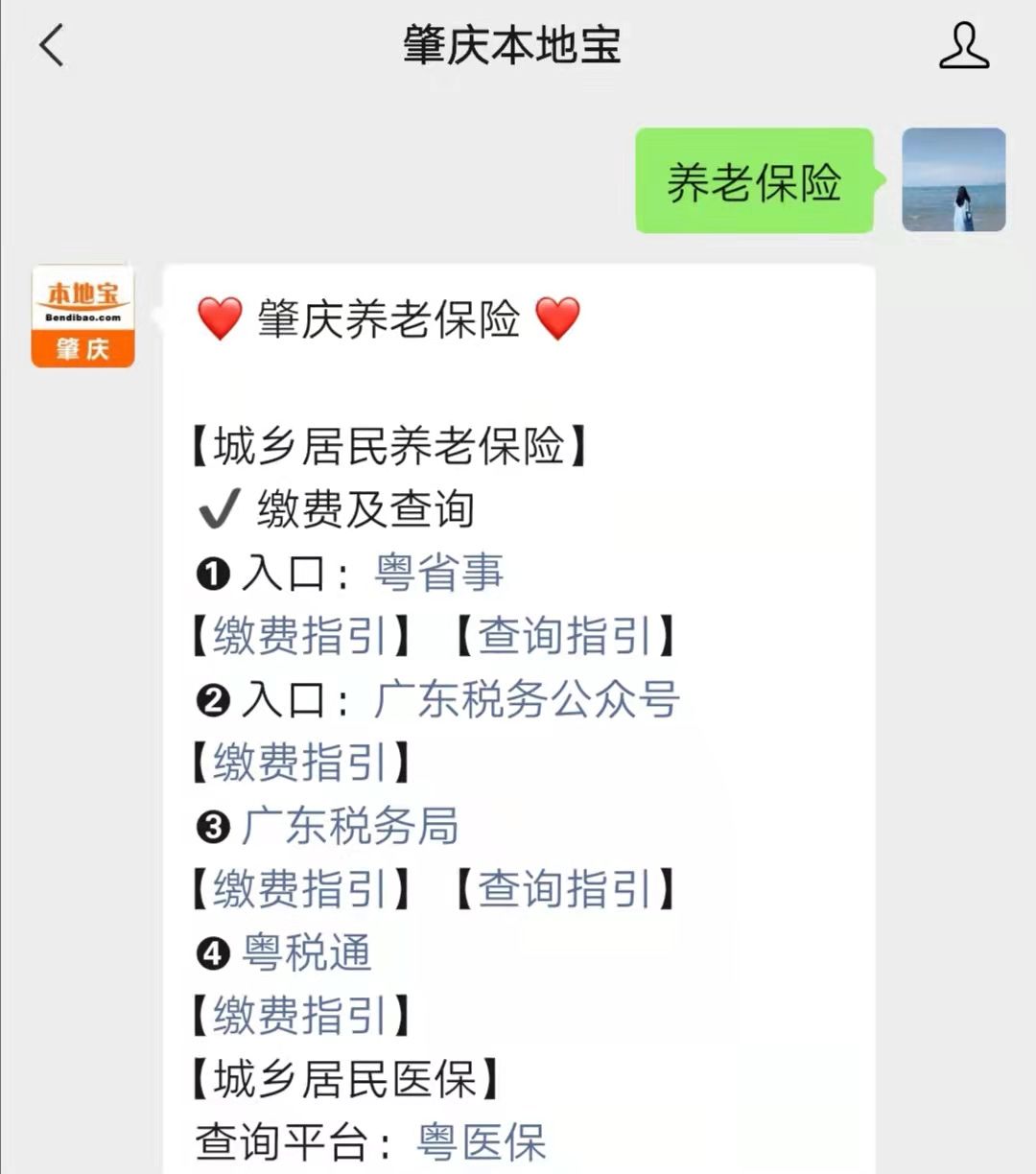Open 缴费指引 under 广东税务公众号
The height and width of the screenshot is (1174, 1036).
point(300,763)
